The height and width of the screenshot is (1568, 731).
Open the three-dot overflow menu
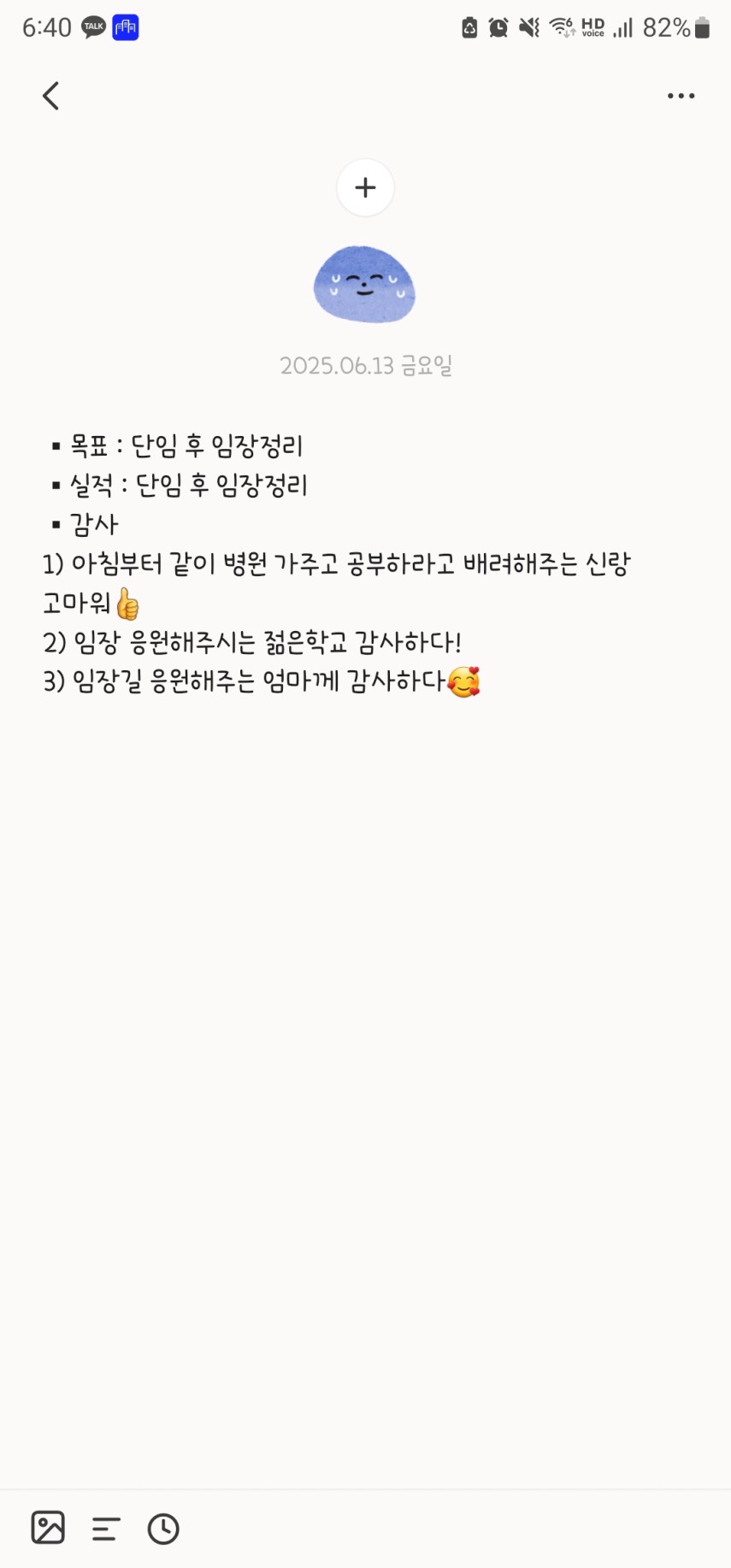pyautogui.click(x=681, y=96)
